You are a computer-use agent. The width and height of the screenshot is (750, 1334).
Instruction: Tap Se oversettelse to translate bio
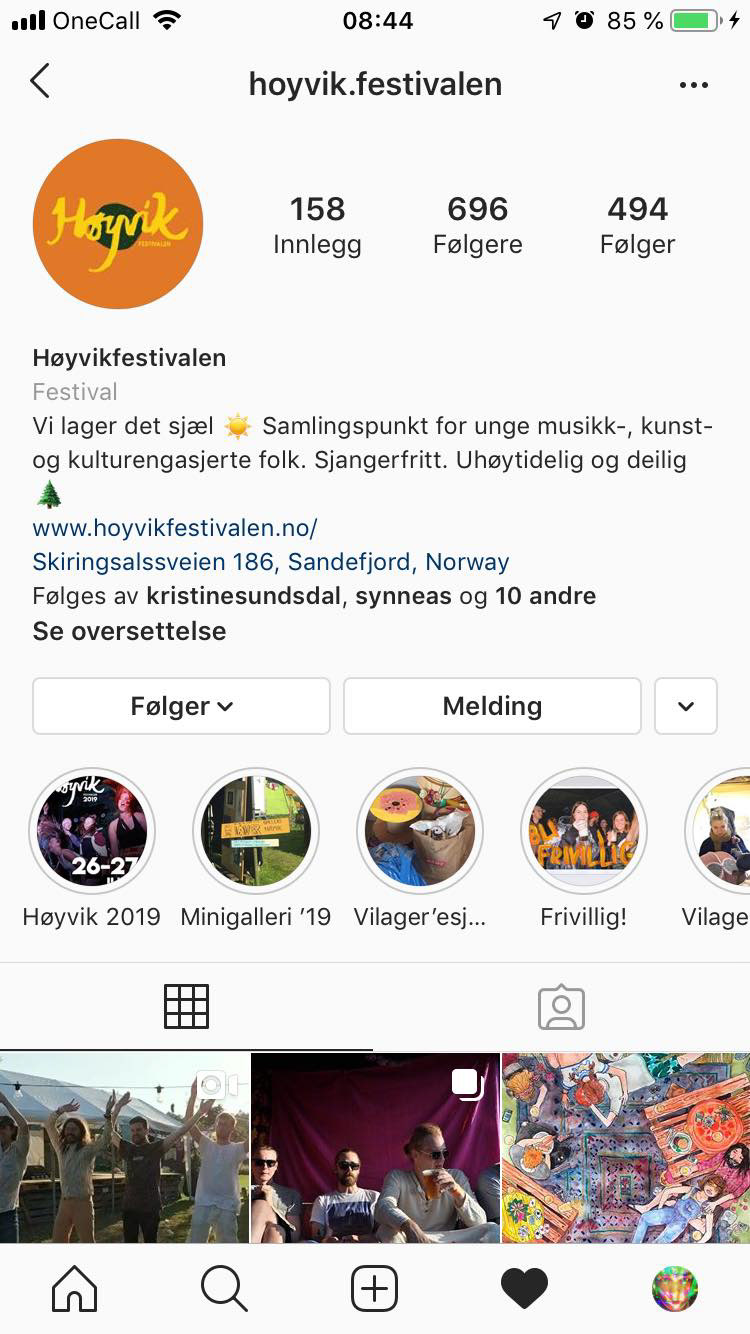[129, 631]
